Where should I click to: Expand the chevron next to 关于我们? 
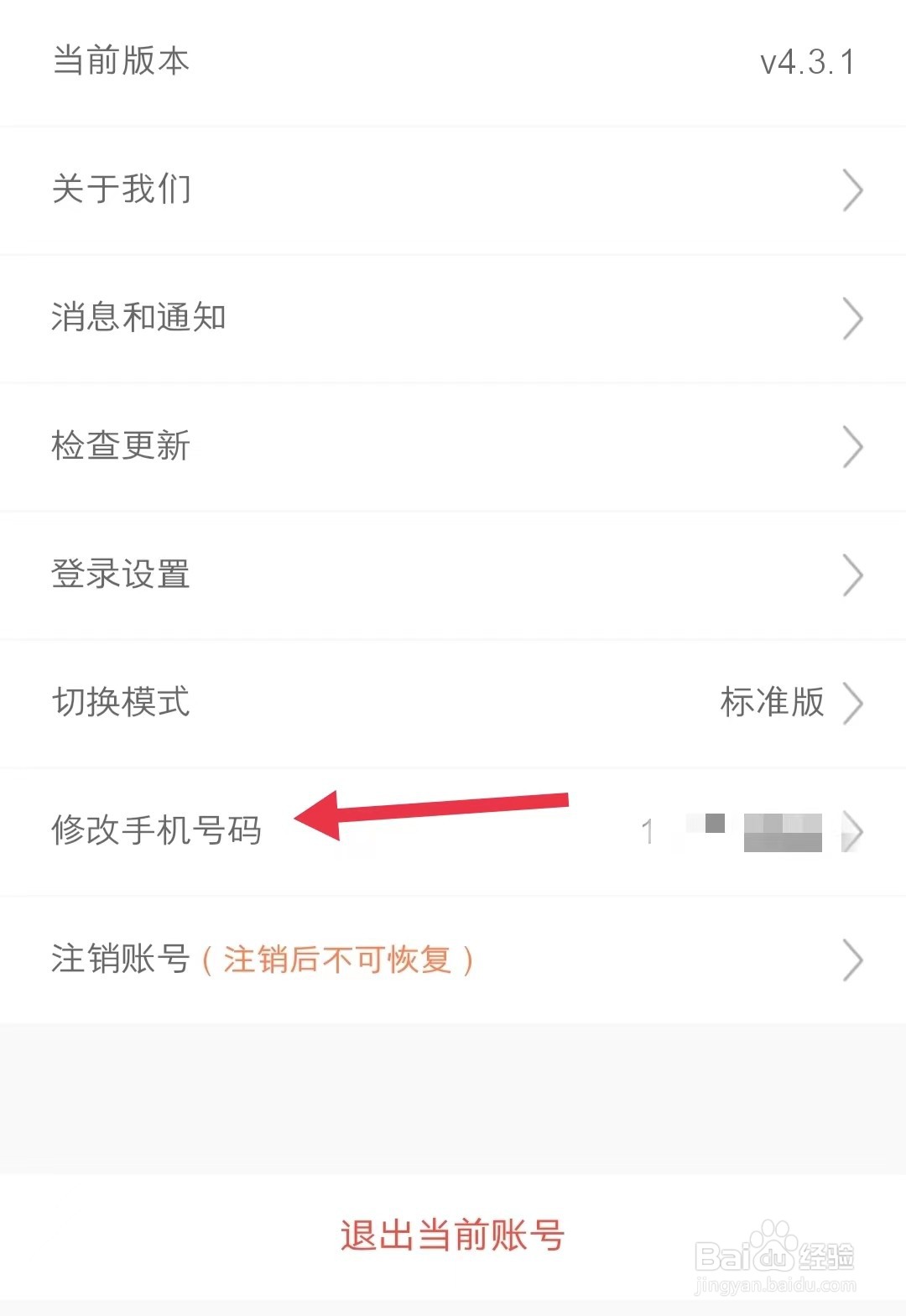coord(853,190)
